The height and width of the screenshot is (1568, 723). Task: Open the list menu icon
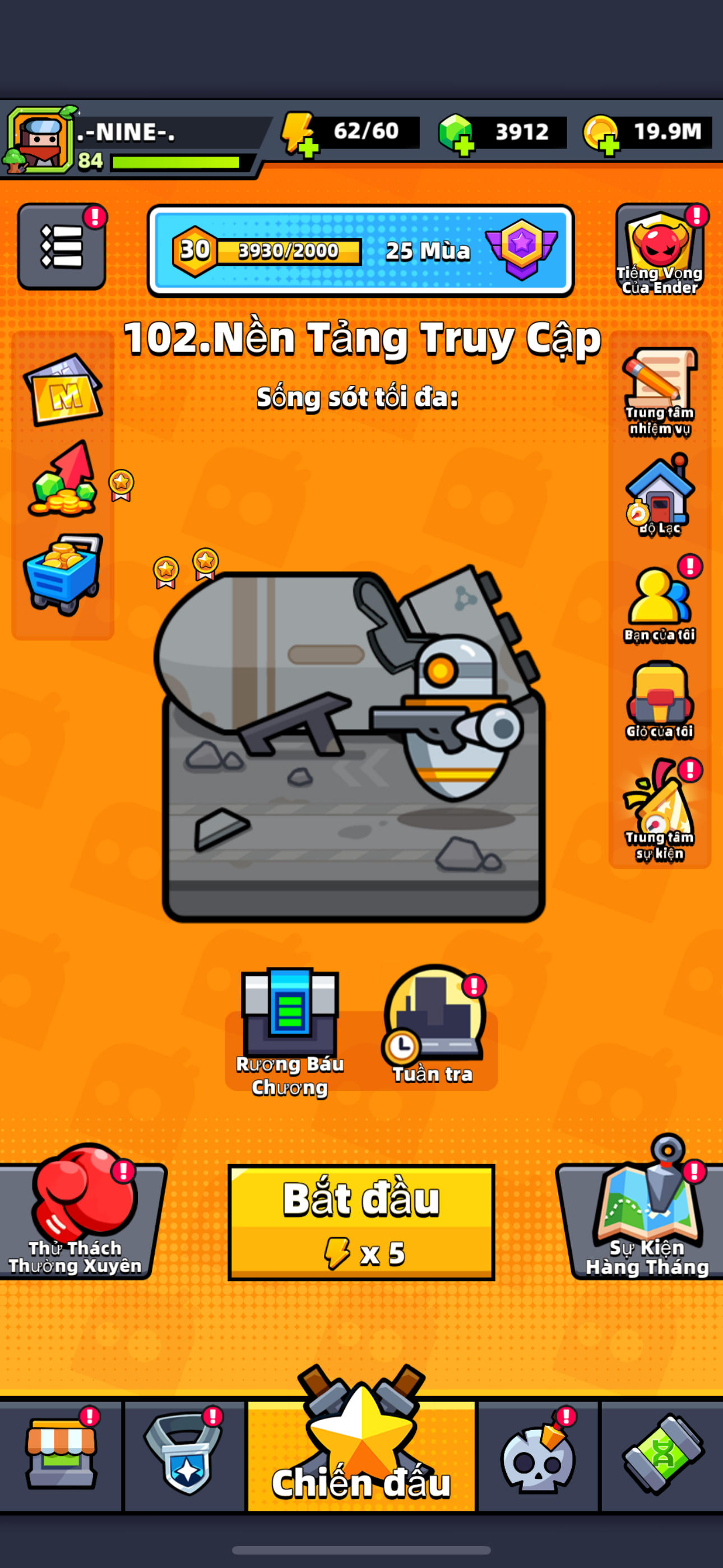pos(62,247)
